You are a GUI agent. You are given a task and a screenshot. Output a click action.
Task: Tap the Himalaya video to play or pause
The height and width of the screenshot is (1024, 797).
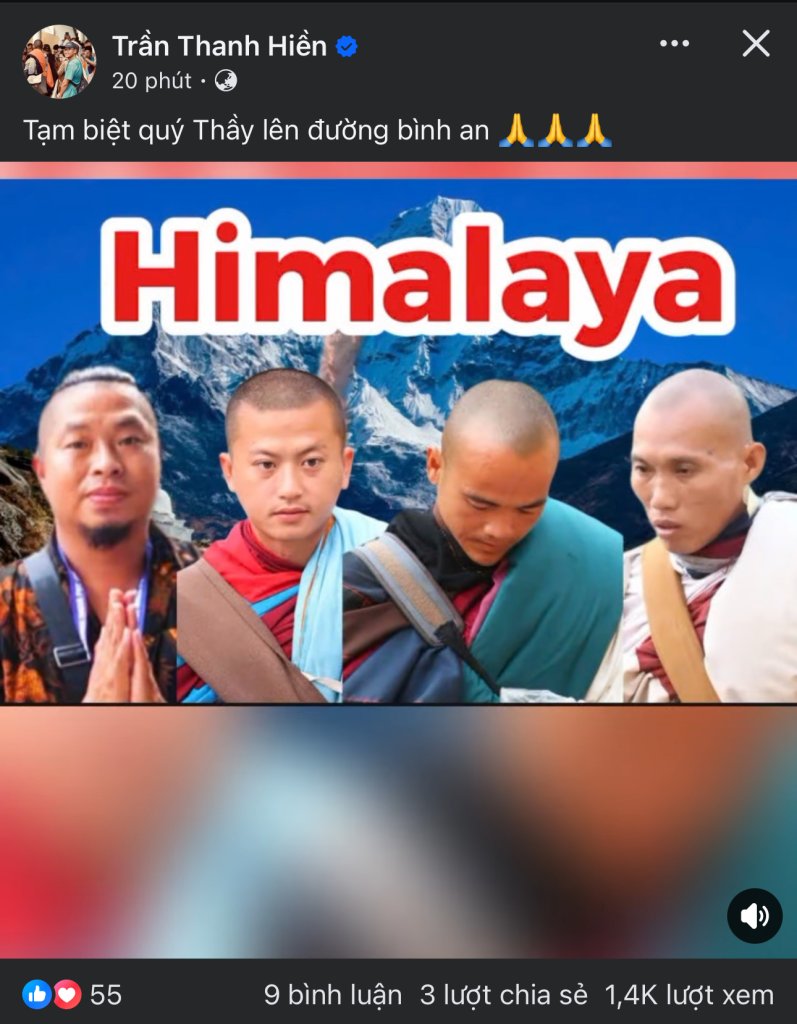(398, 500)
